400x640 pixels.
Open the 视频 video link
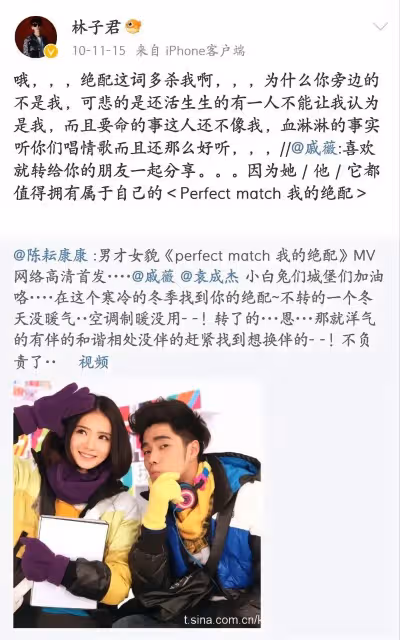[94, 362]
